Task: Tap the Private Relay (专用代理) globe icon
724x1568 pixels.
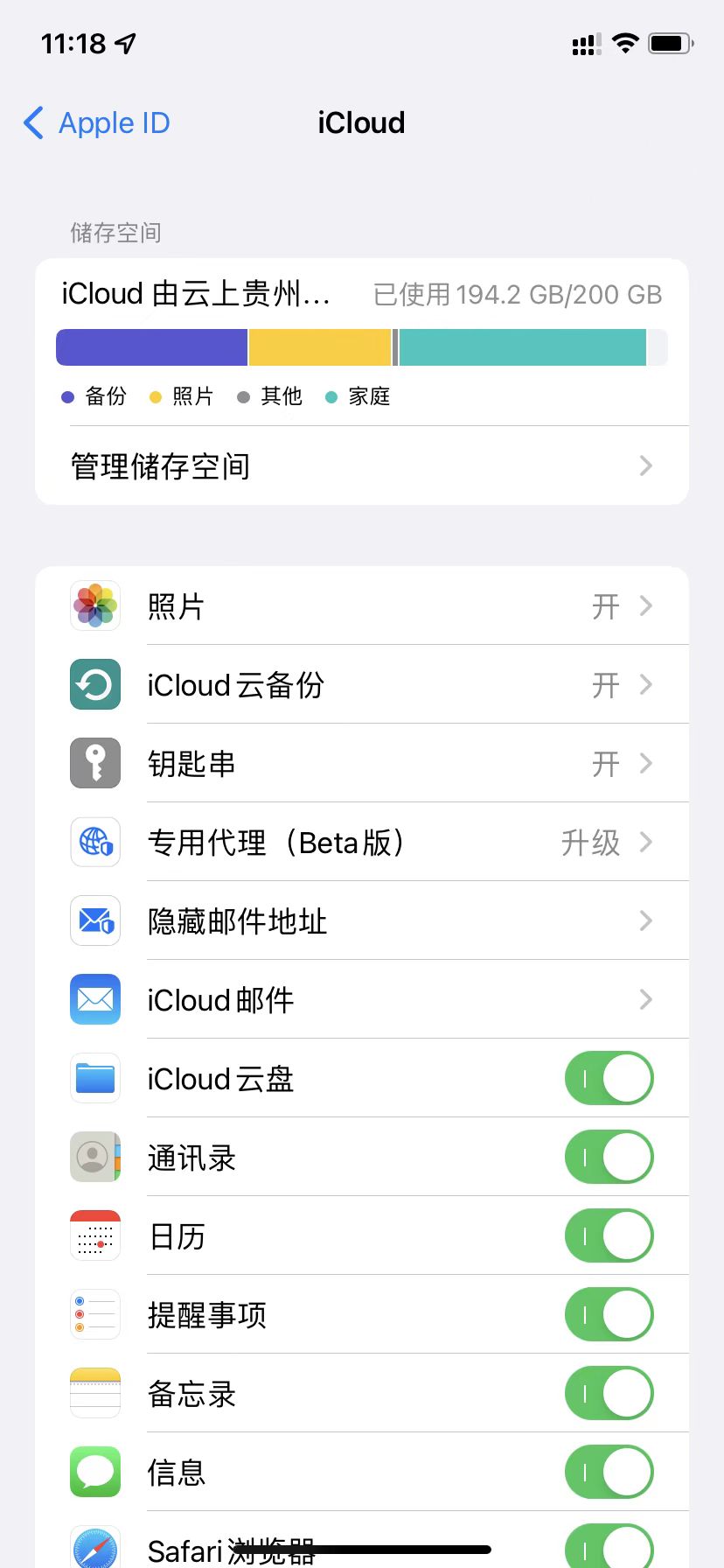Action: pyautogui.click(x=94, y=842)
